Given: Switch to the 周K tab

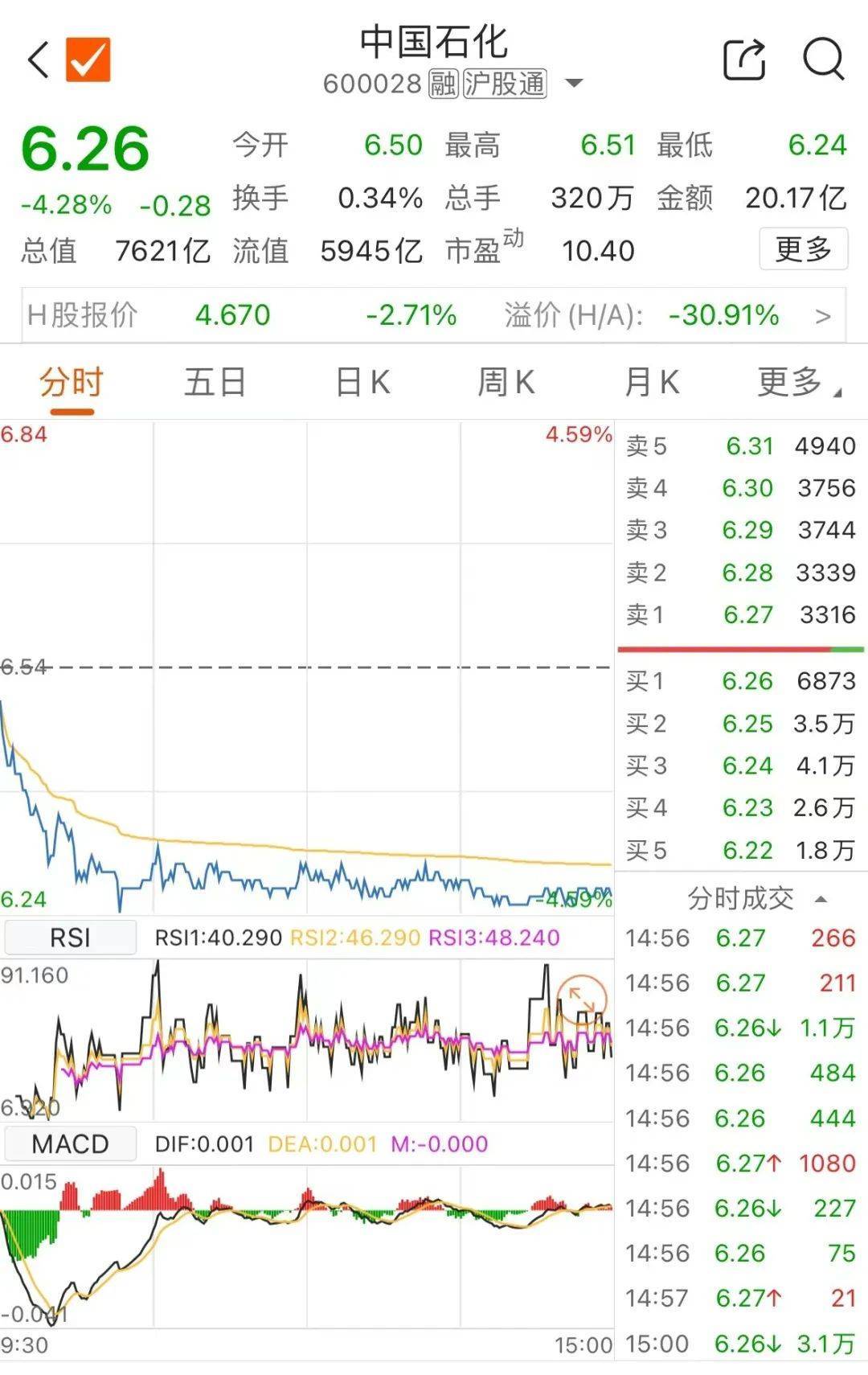Looking at the screenshot, I should tap(506, 383).
